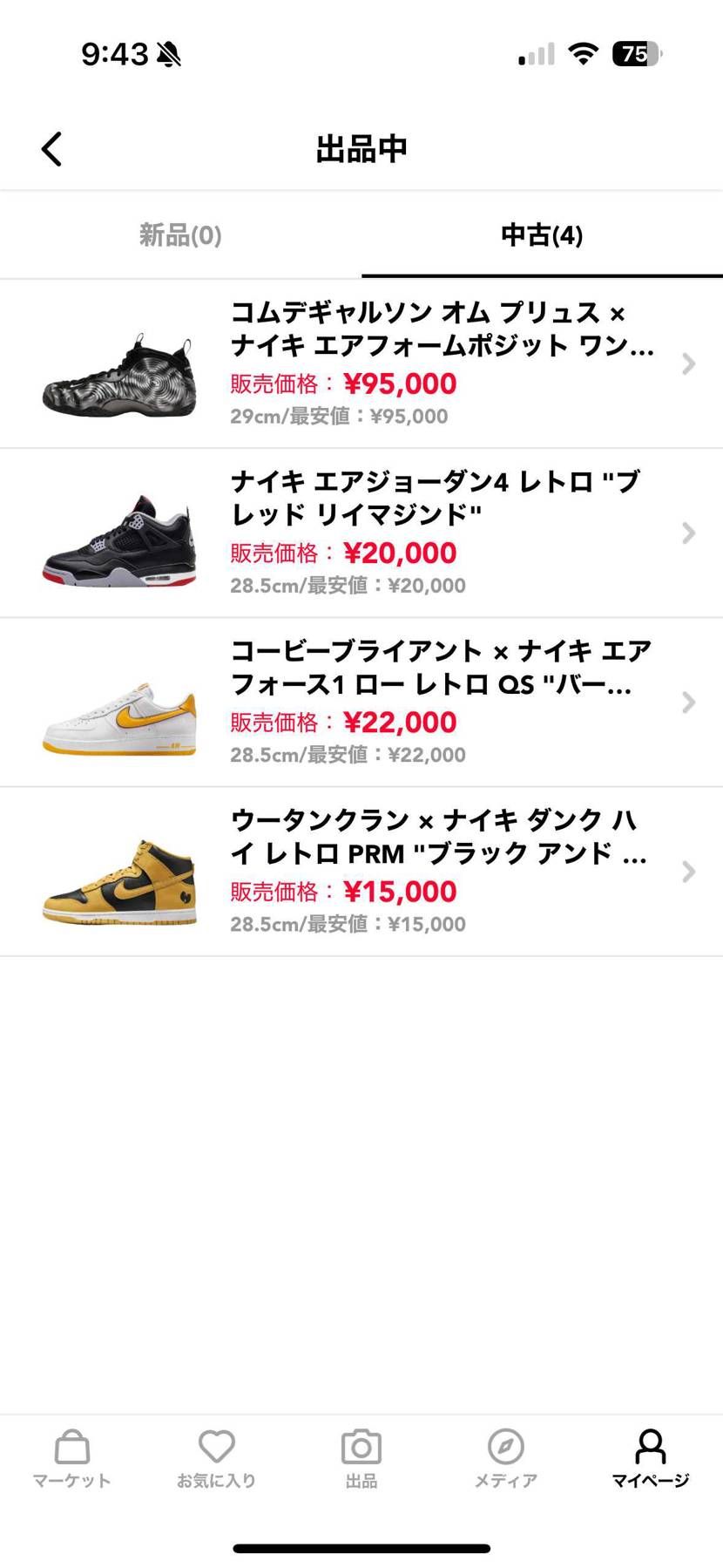Switch to the メディア tab
Image resolution: width=723 pixels, height=1568 pixels.
coord(506,1457)
